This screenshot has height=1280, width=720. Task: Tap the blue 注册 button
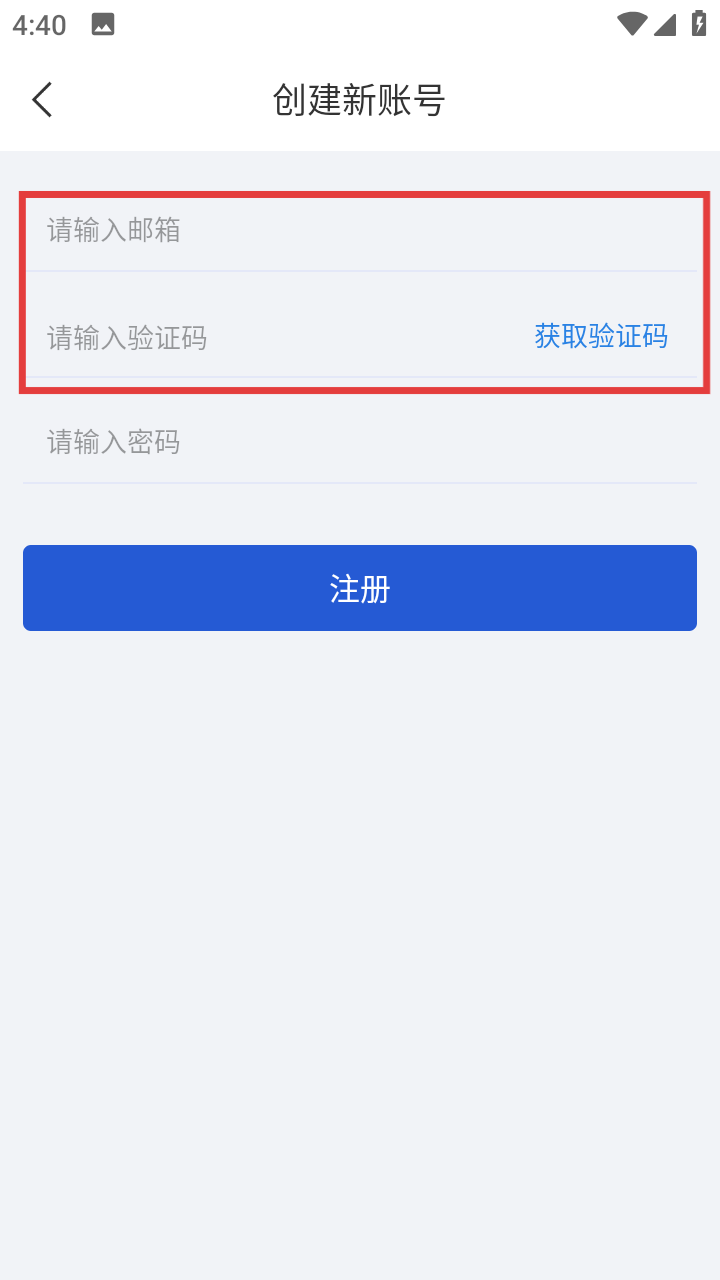coord(360,588)
